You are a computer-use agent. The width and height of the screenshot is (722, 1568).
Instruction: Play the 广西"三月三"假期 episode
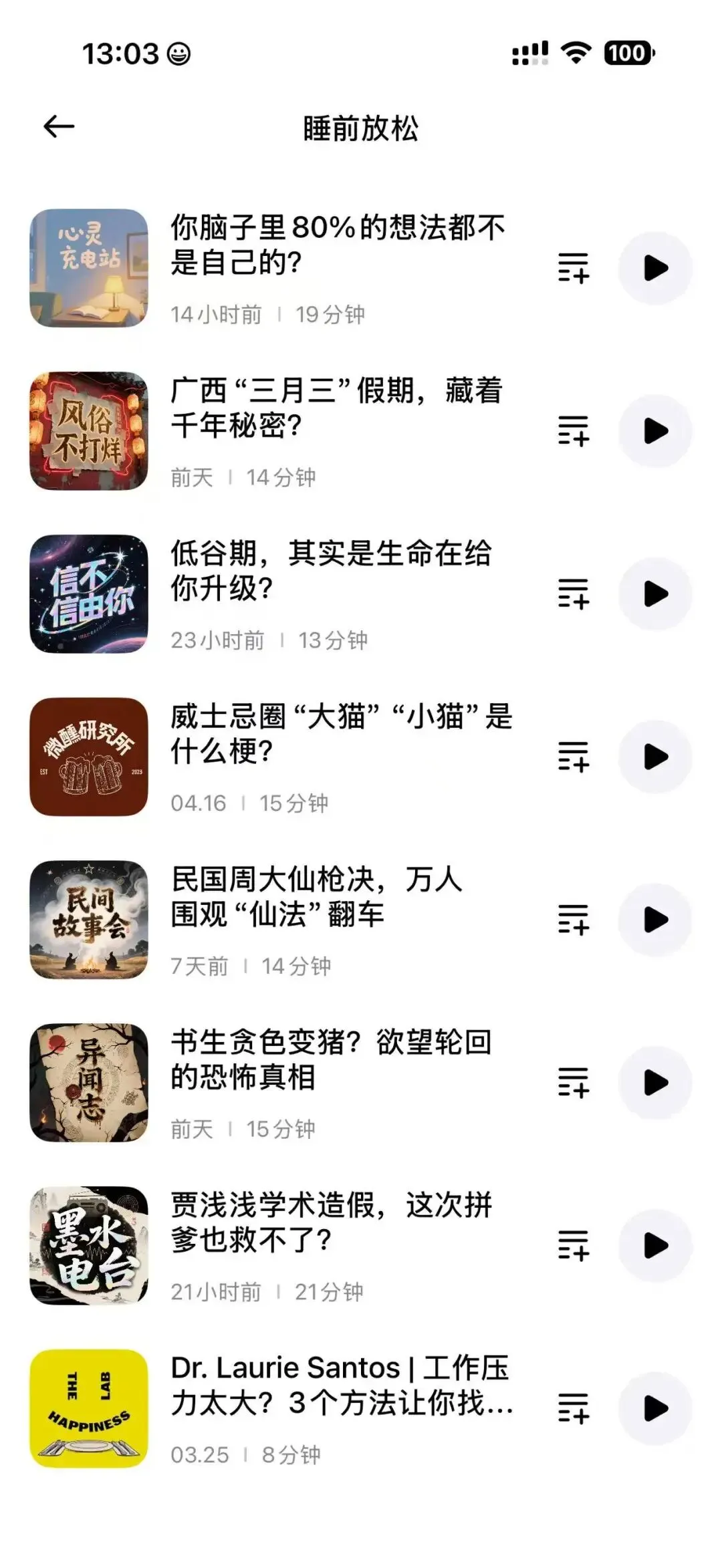coord(654,431)
